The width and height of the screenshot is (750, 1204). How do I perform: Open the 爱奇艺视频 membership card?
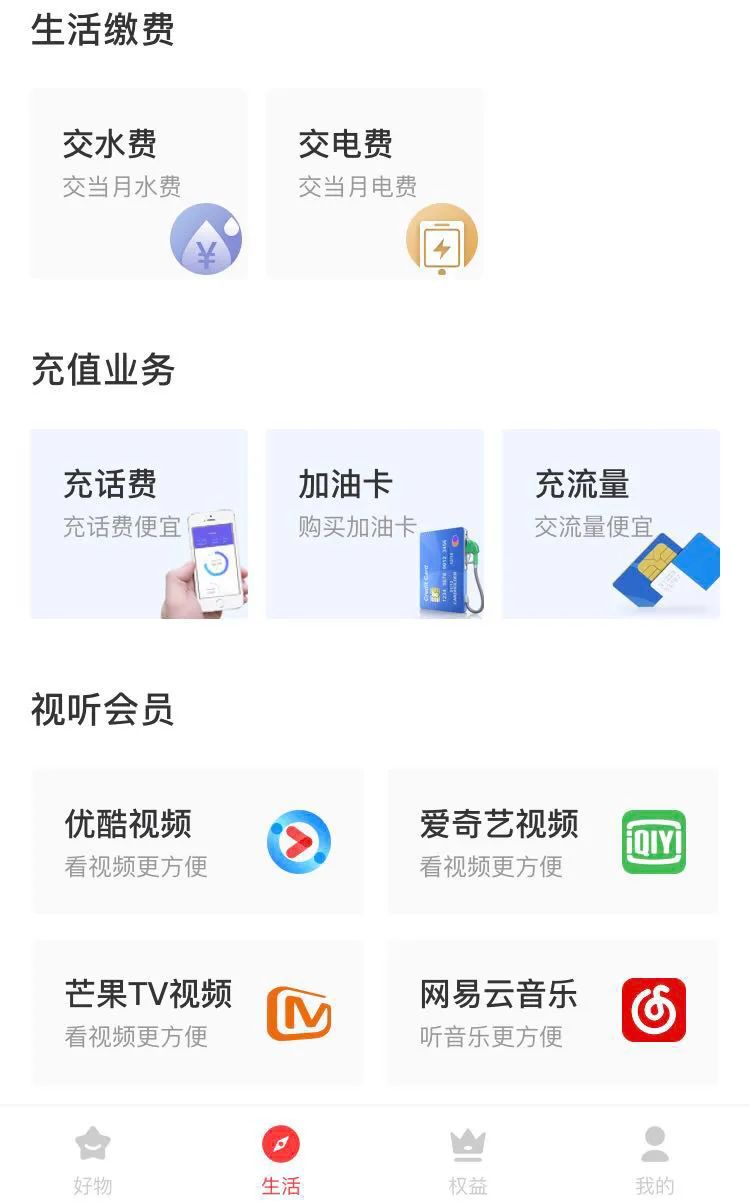(553, 841)
